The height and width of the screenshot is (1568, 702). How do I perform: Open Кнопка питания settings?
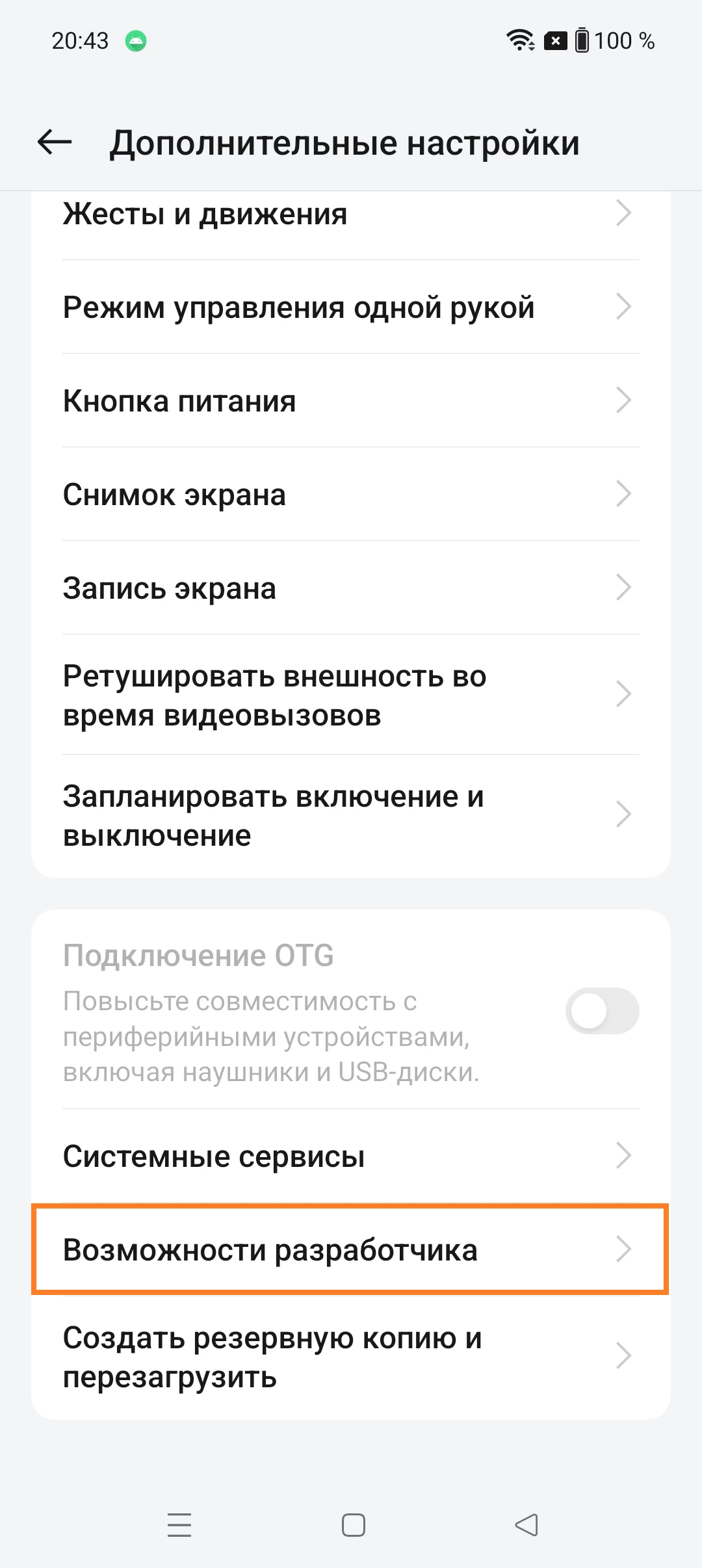[x=351, y=400]
